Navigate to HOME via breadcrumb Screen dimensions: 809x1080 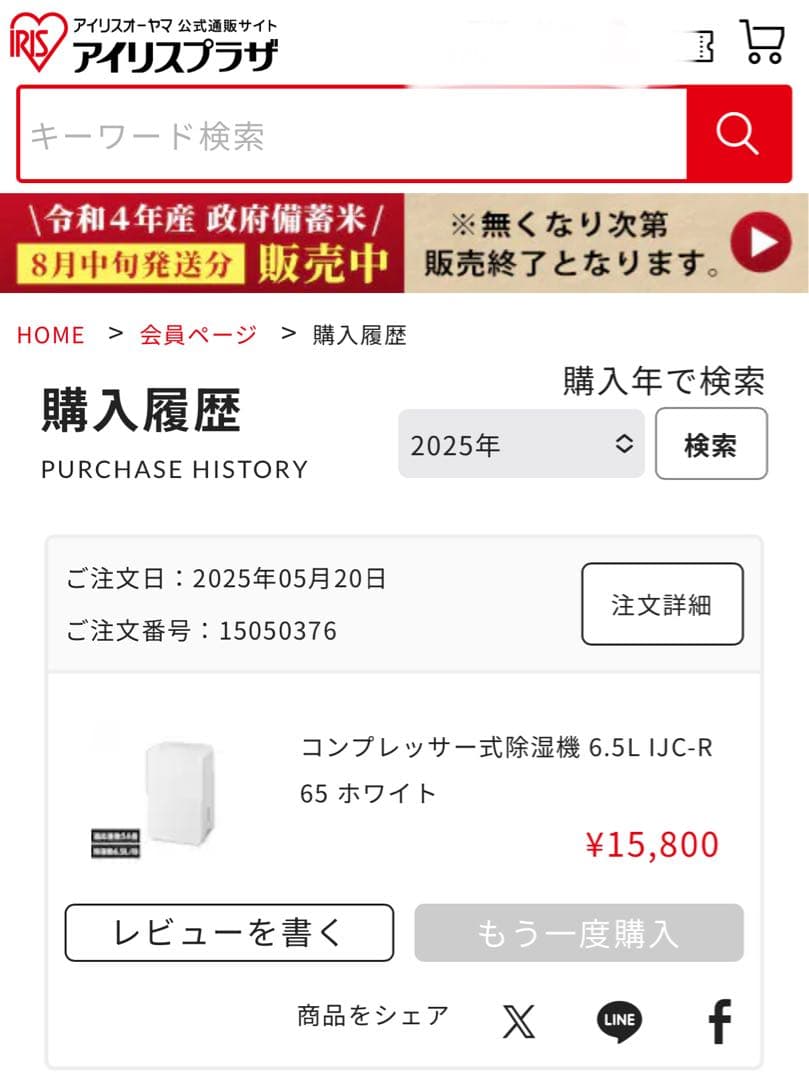click(x=51, y=336)
